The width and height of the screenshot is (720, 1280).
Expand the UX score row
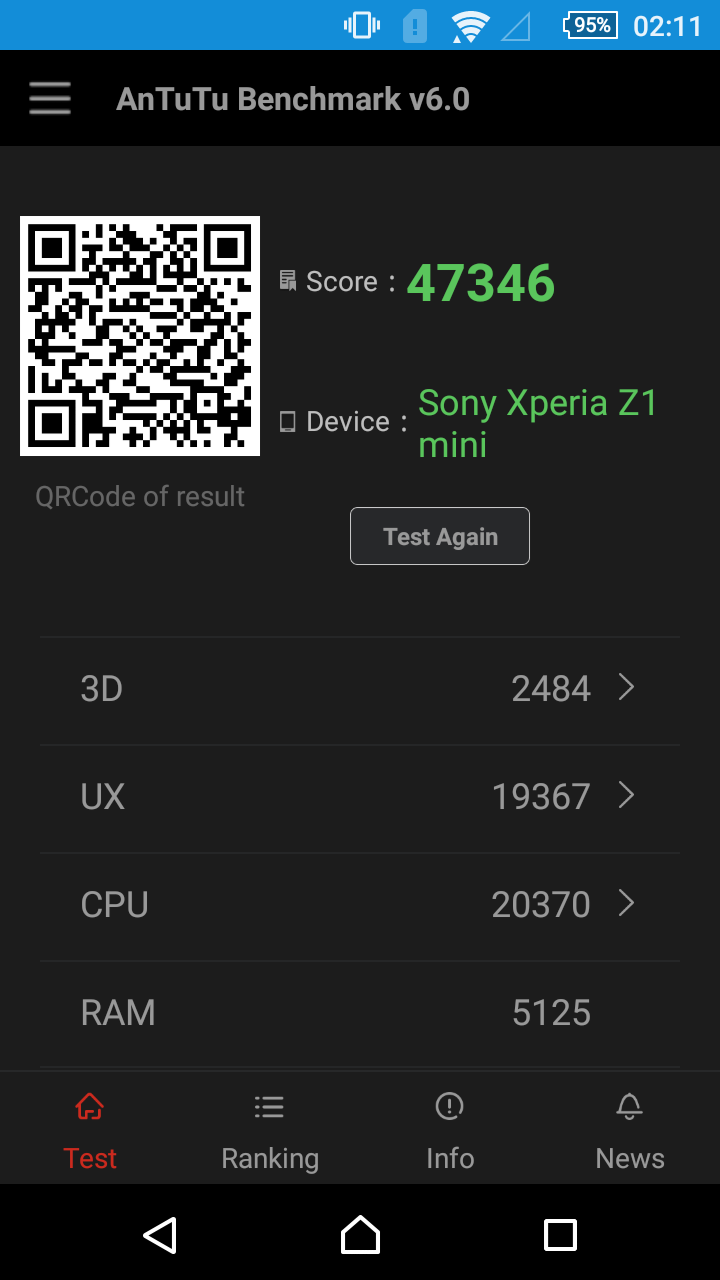point(360,799)
